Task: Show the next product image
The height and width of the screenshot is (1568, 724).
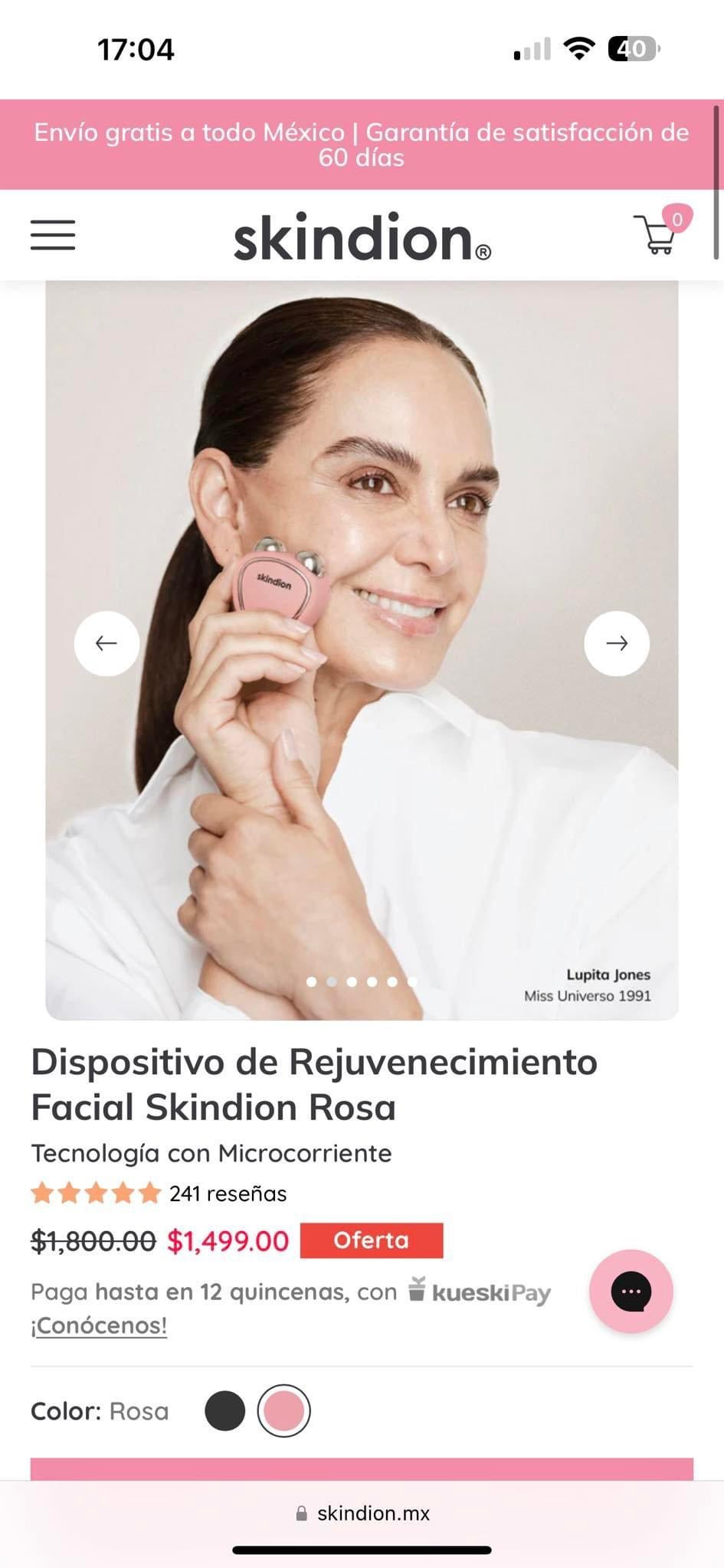Action: (617, 643)
